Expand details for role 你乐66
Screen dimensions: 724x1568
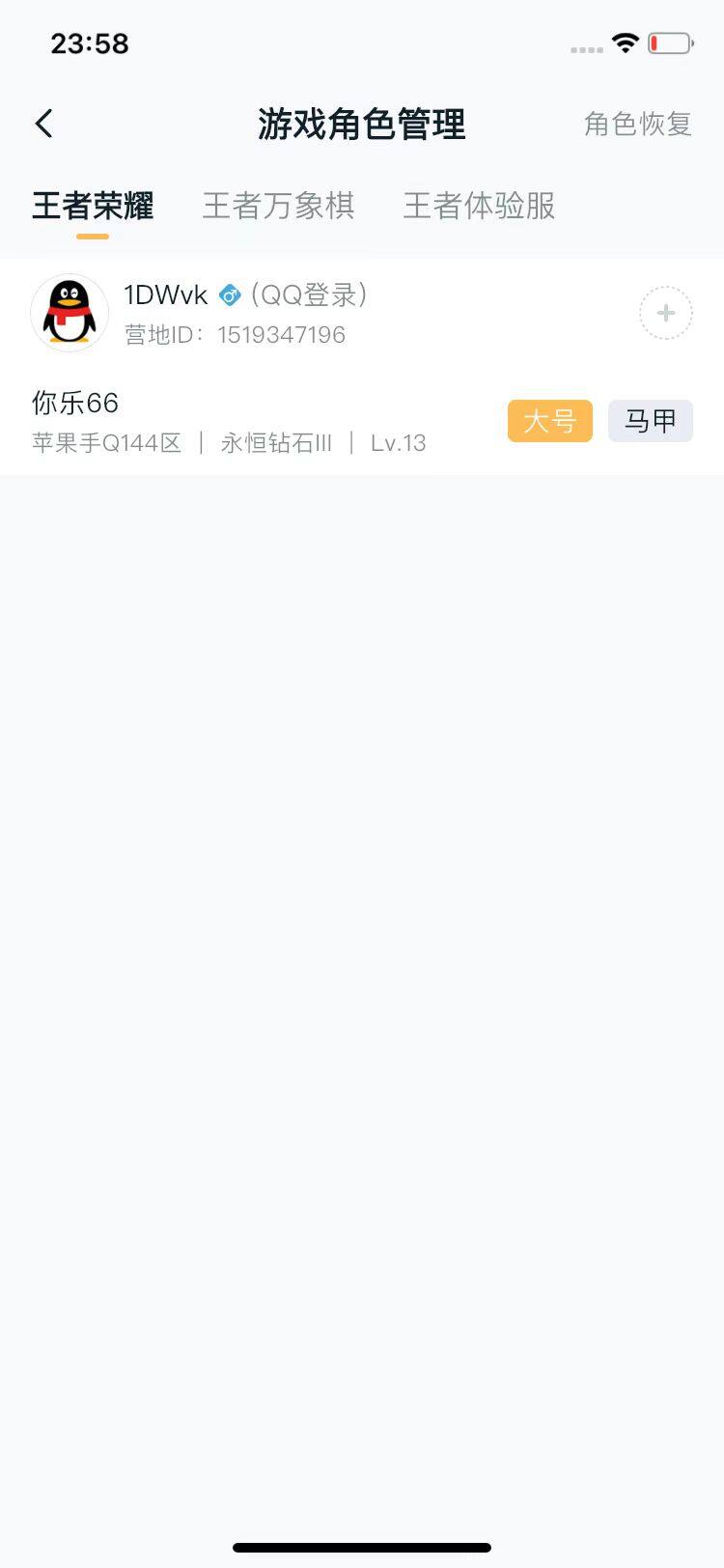click(x=72, y=403)
